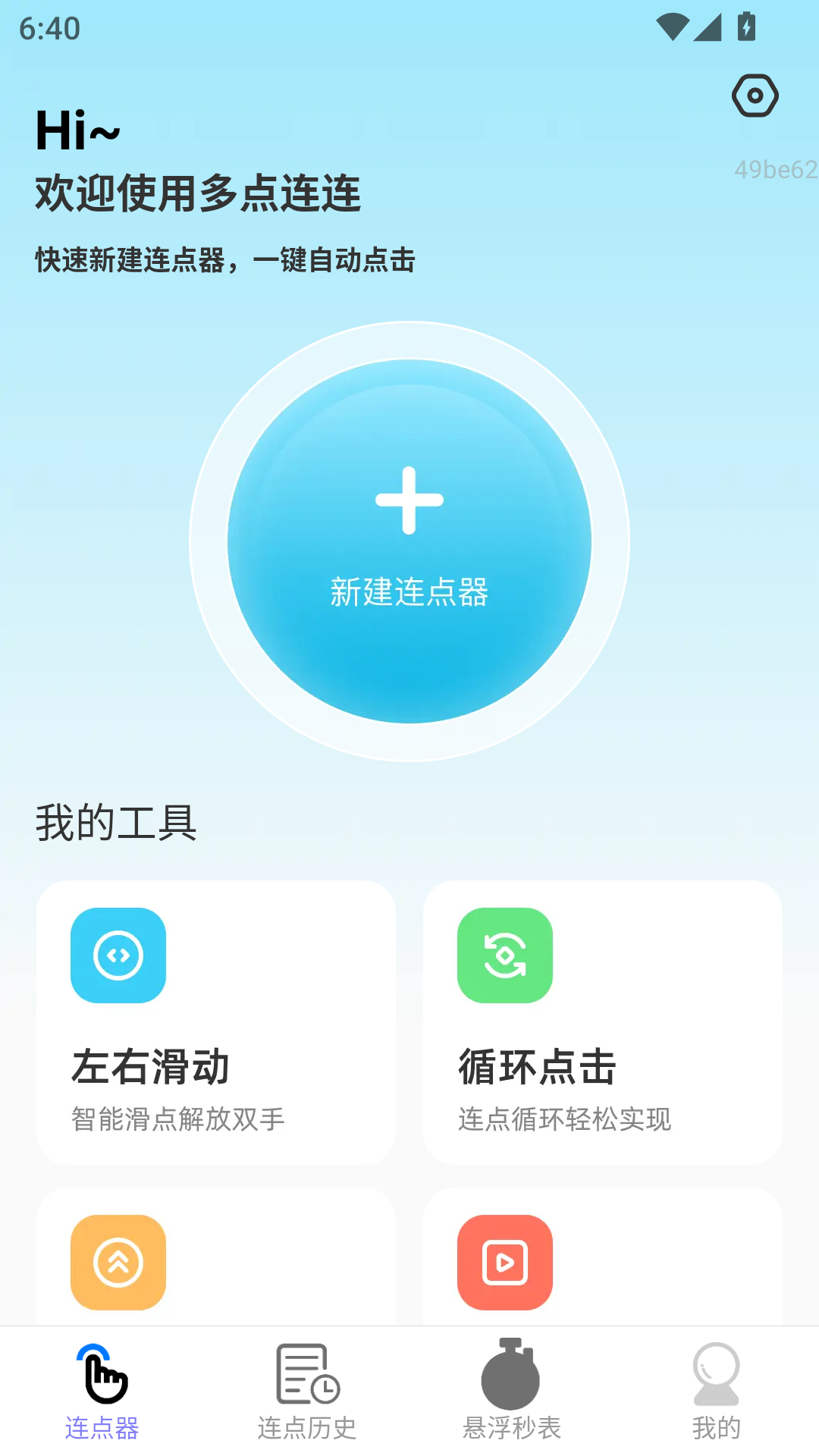The width and height of the screenshot is (819, 1456).
Task: Select the 循环点击 loop click tool icon
Action: [504, 956]
